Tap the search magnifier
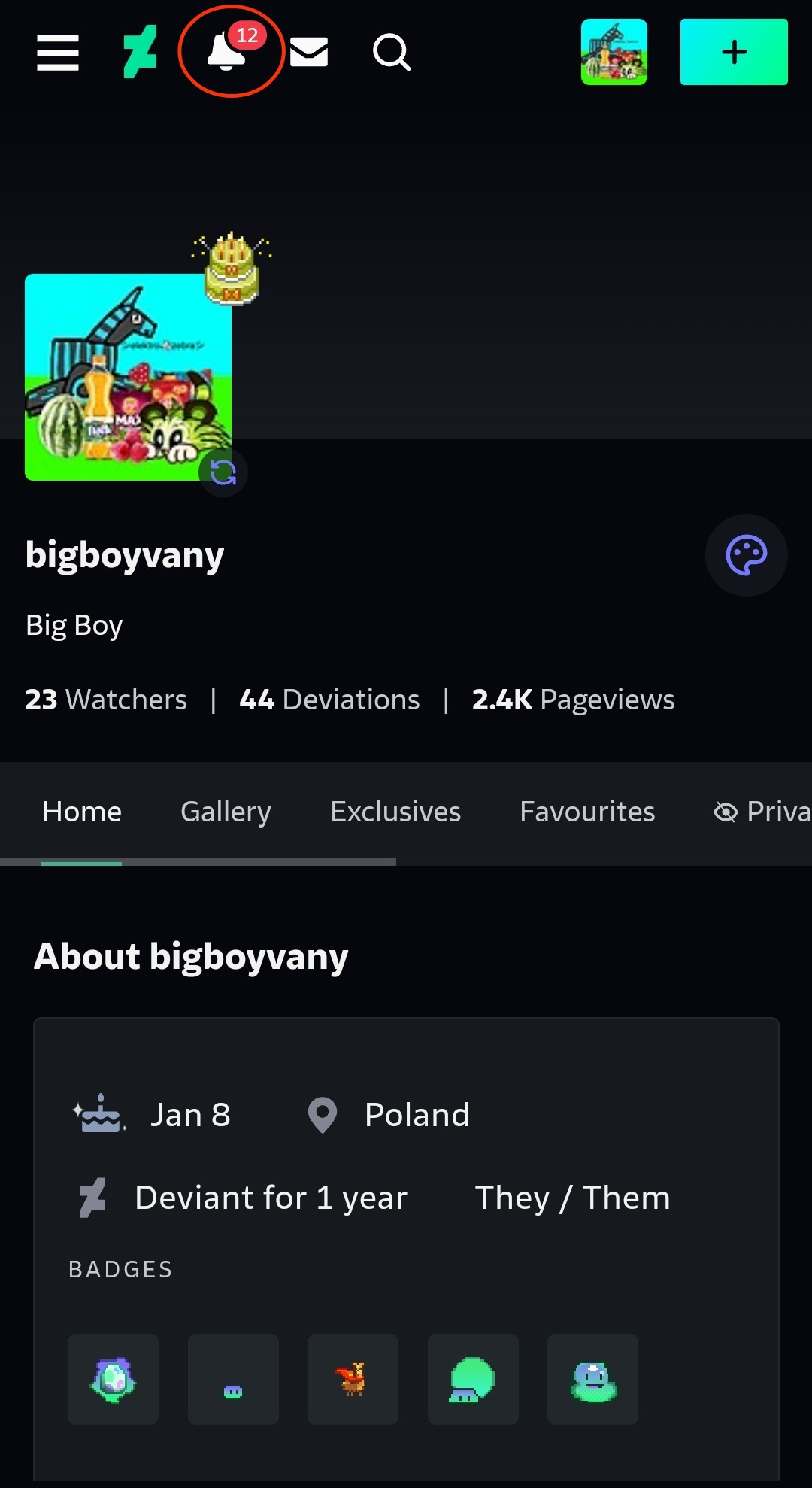 click(x=392, y=53)
